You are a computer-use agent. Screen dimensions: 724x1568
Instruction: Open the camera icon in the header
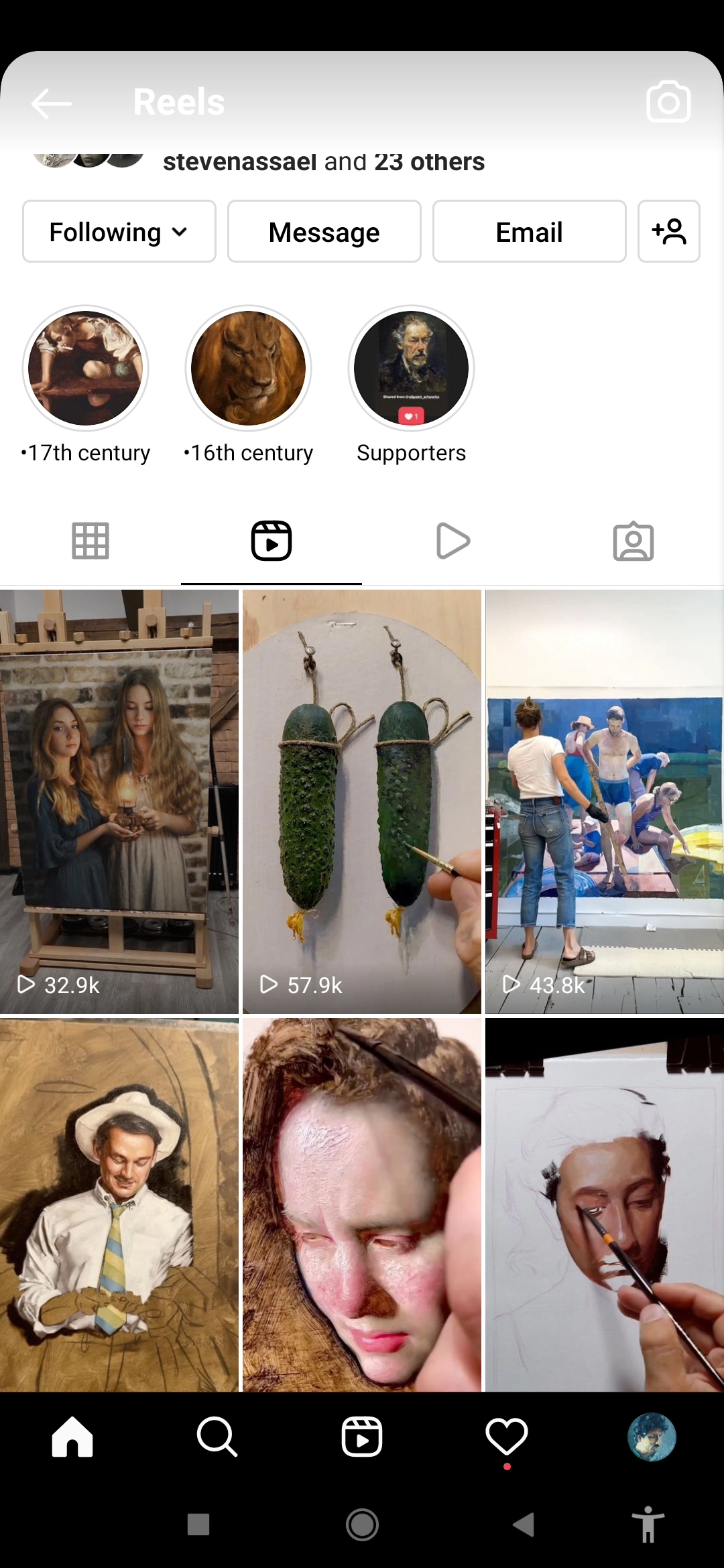tap(668, 102)
